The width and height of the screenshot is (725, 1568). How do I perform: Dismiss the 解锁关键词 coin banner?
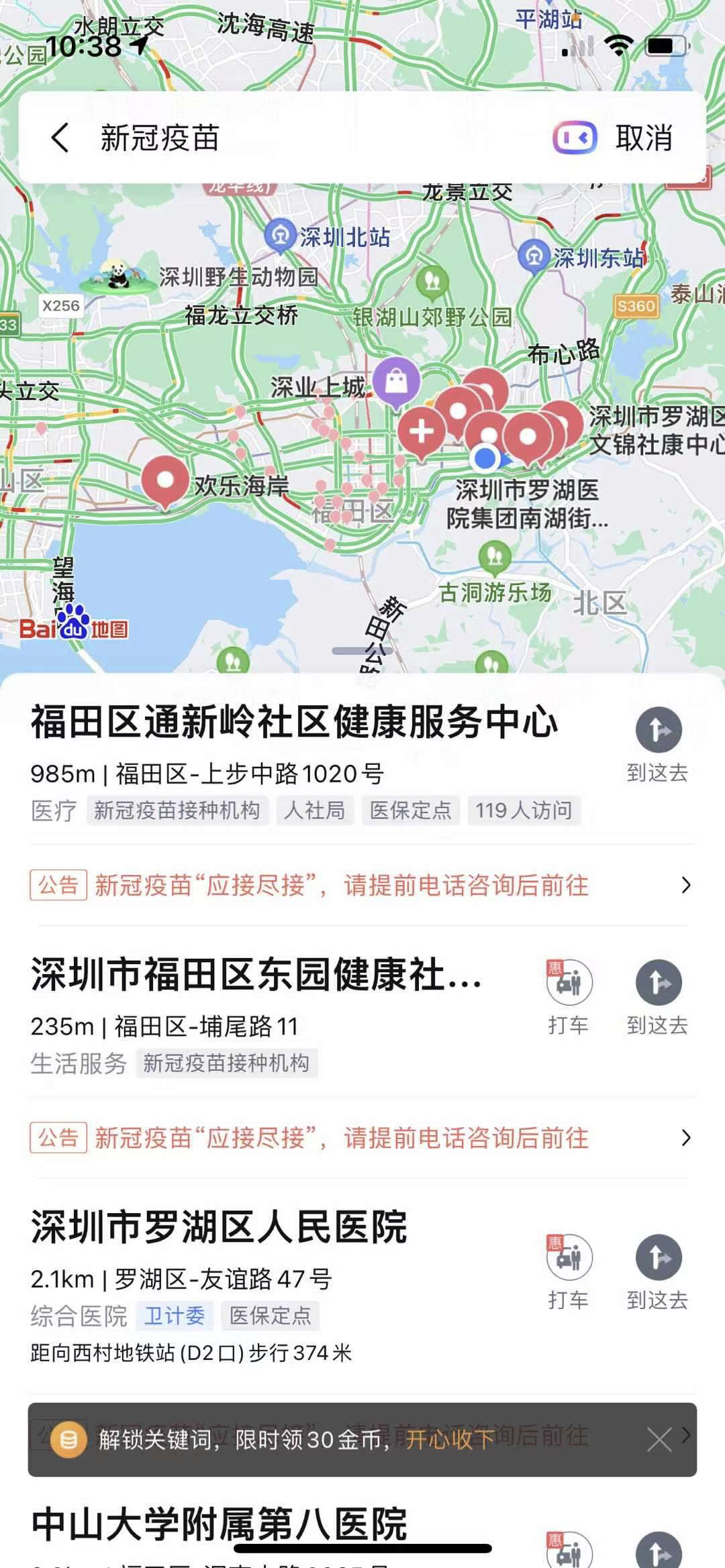coord(659,1439)
